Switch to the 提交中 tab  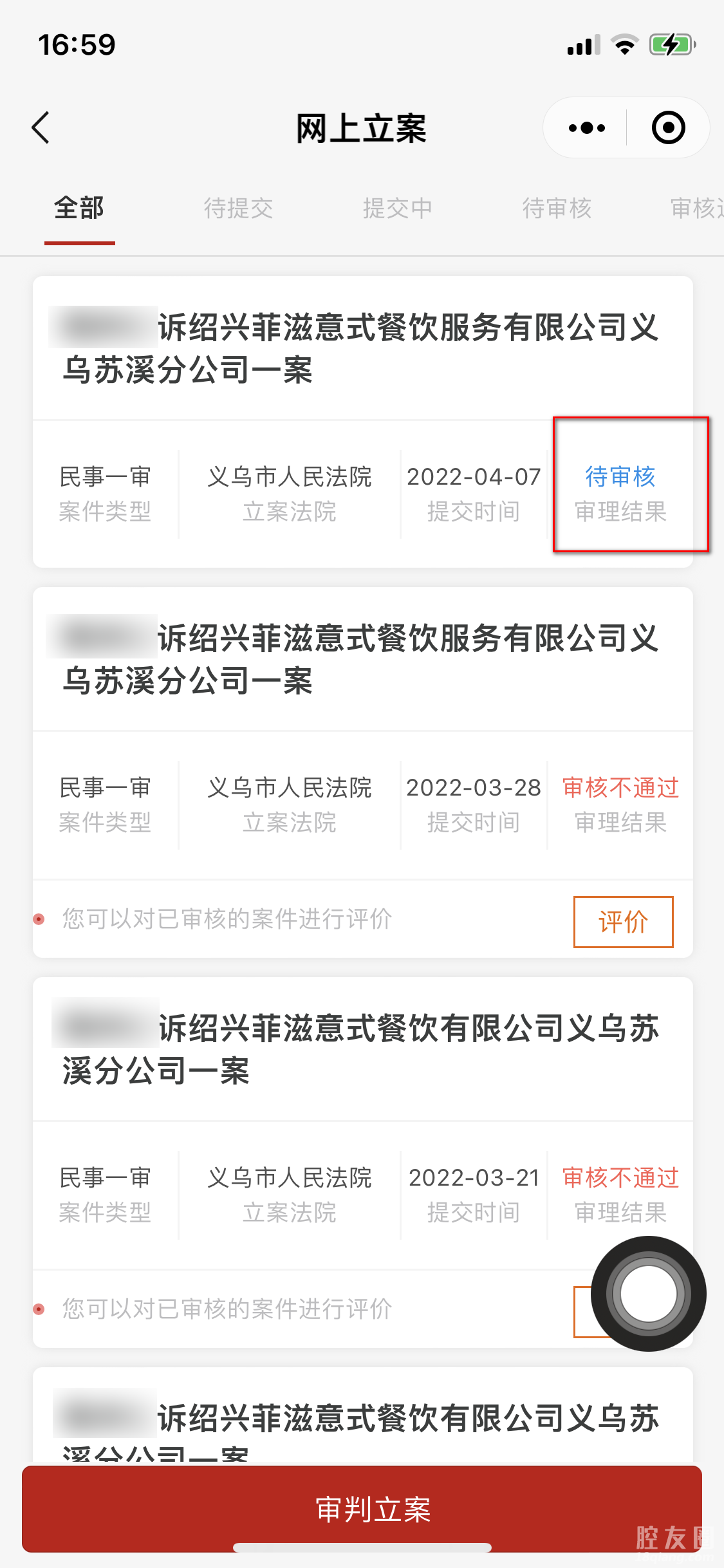397,209
